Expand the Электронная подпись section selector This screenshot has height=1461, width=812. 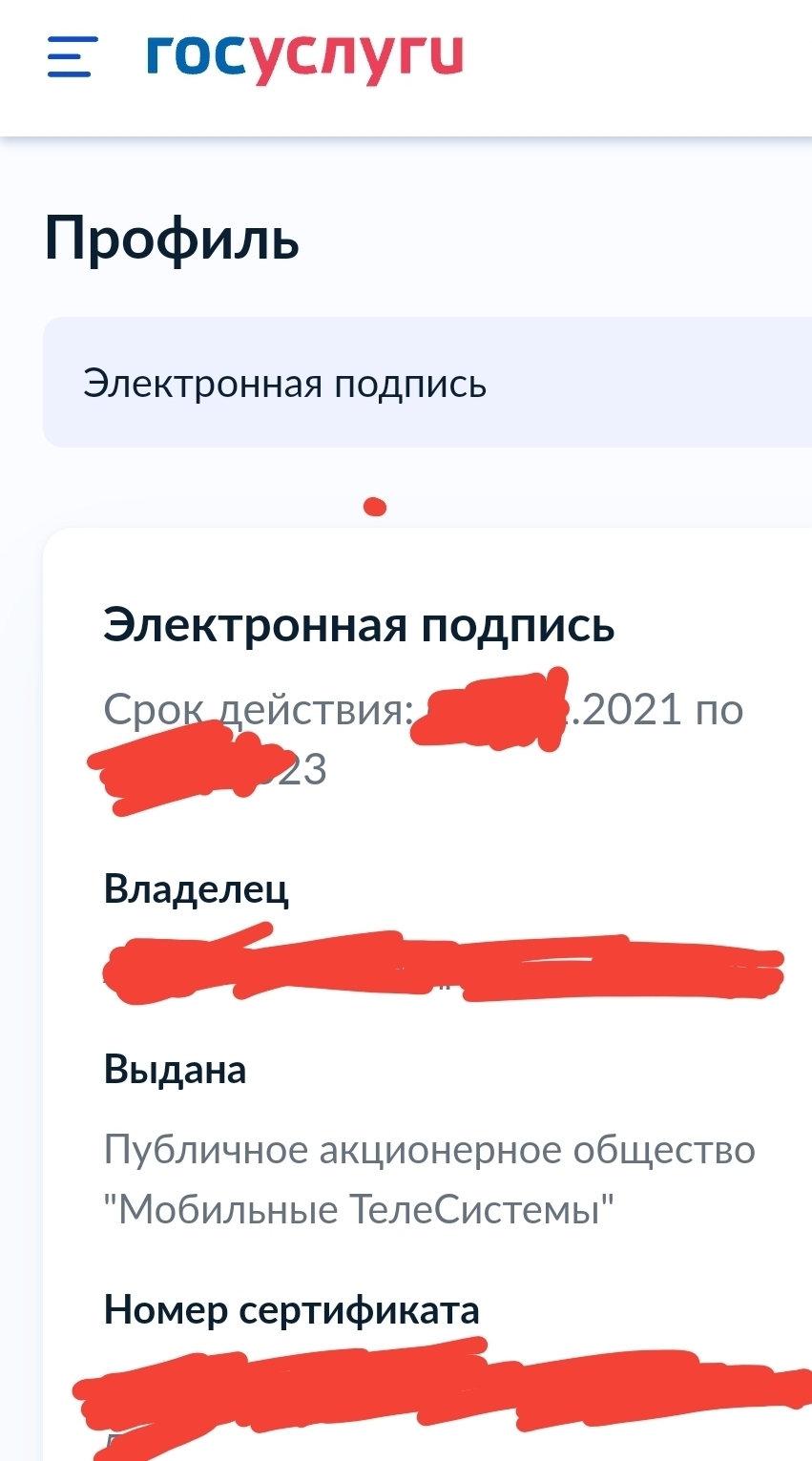(427, 384)
